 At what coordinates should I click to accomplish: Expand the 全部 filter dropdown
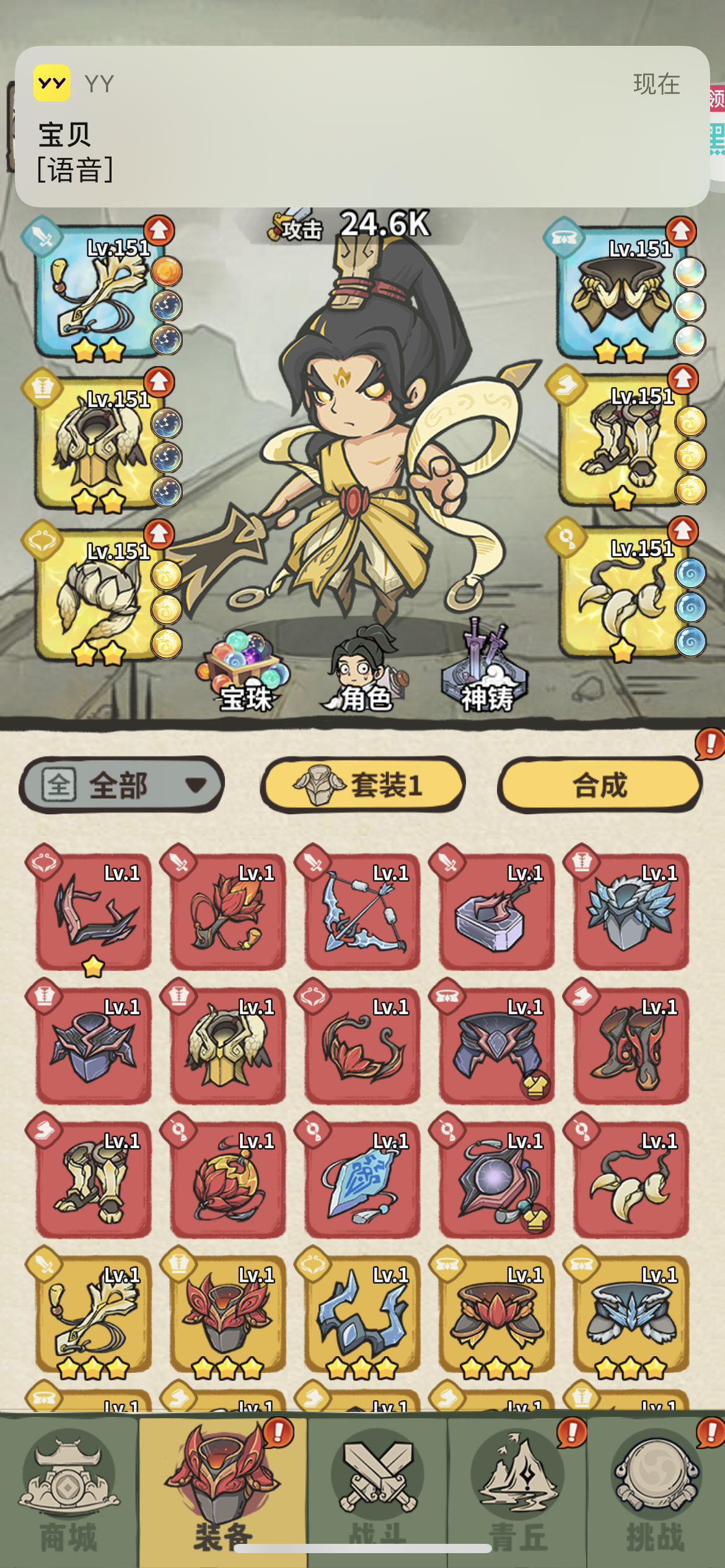pos(122,785)
